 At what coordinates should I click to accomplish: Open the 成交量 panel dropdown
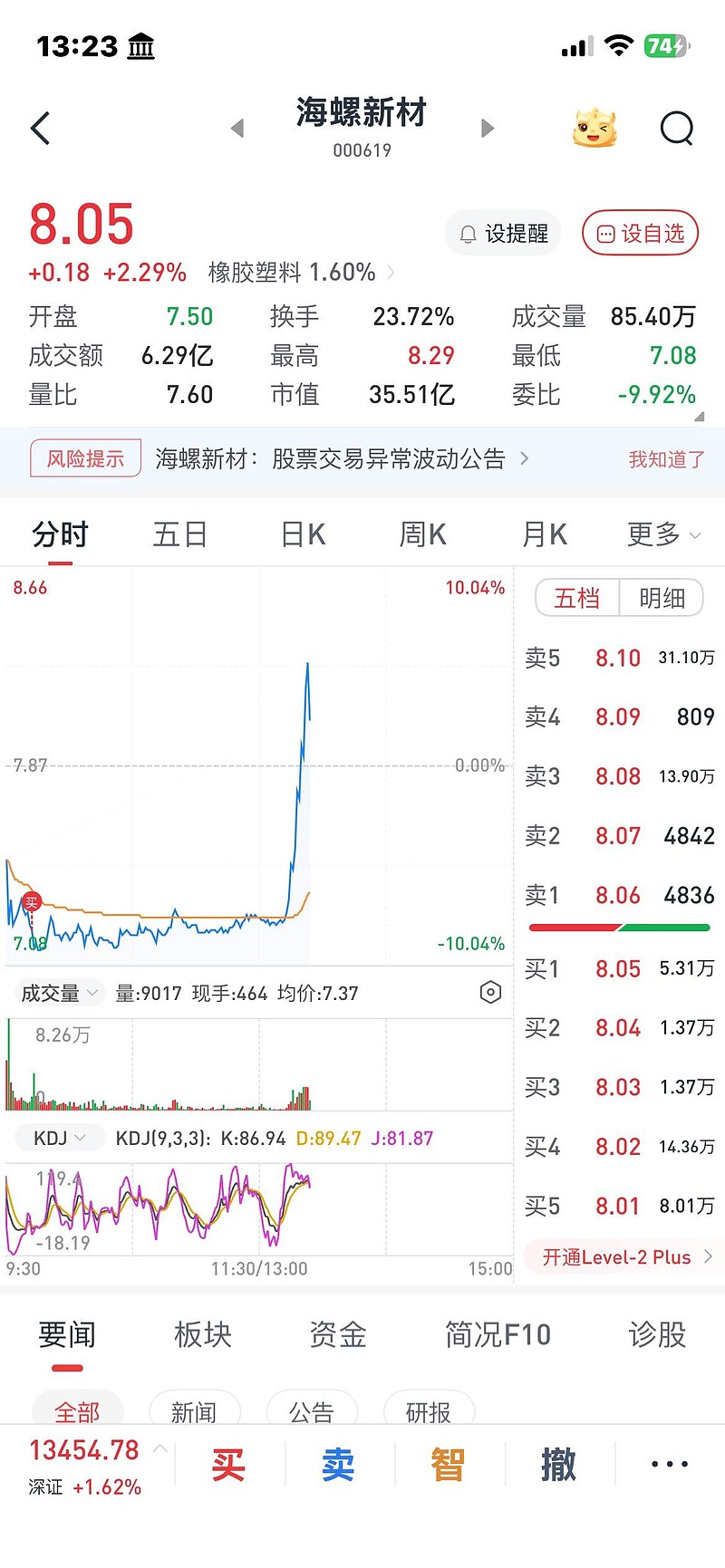(58, 992)
